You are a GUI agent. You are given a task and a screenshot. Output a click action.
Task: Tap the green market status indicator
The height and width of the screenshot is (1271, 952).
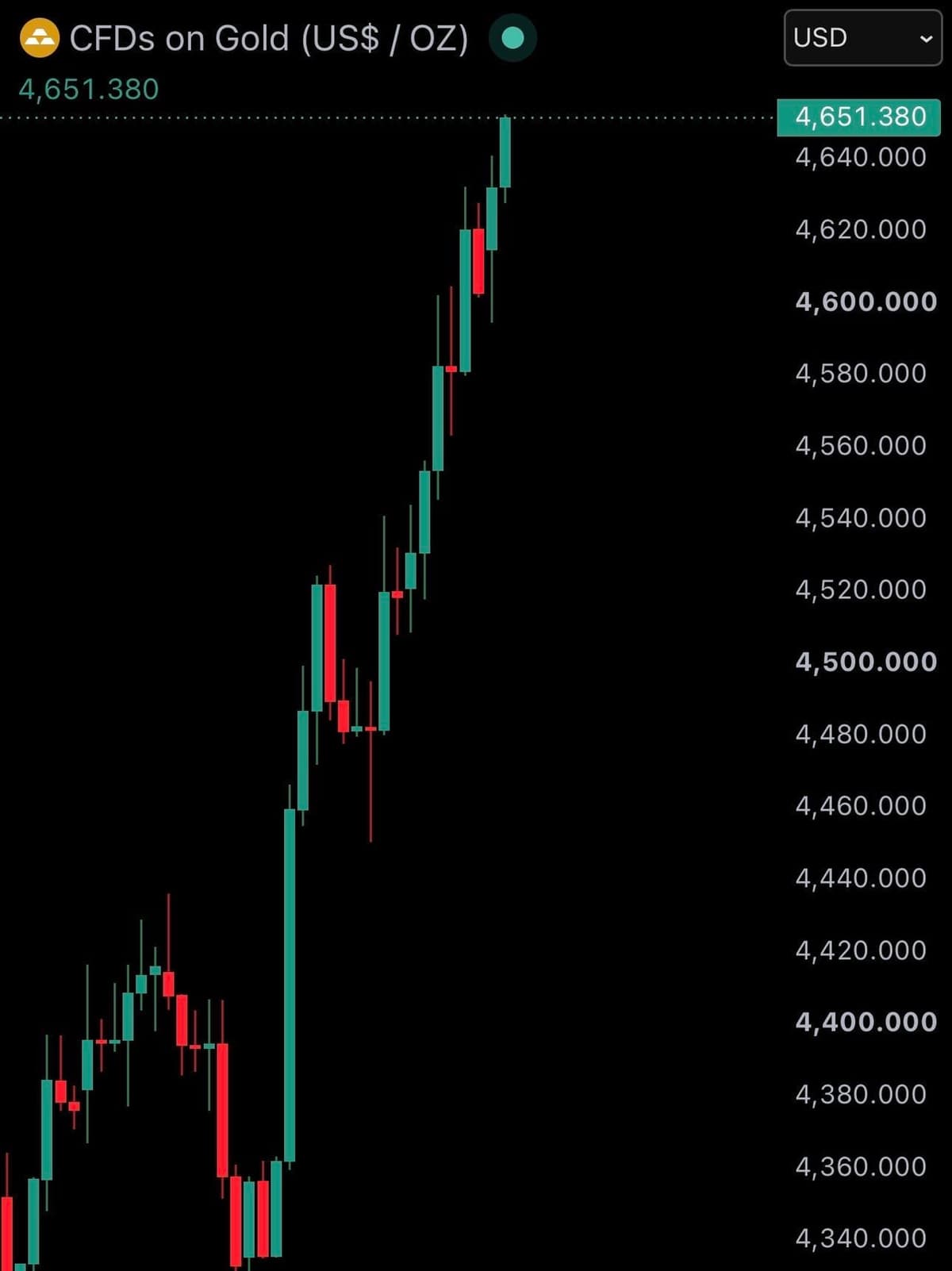(x=513, y=38)
